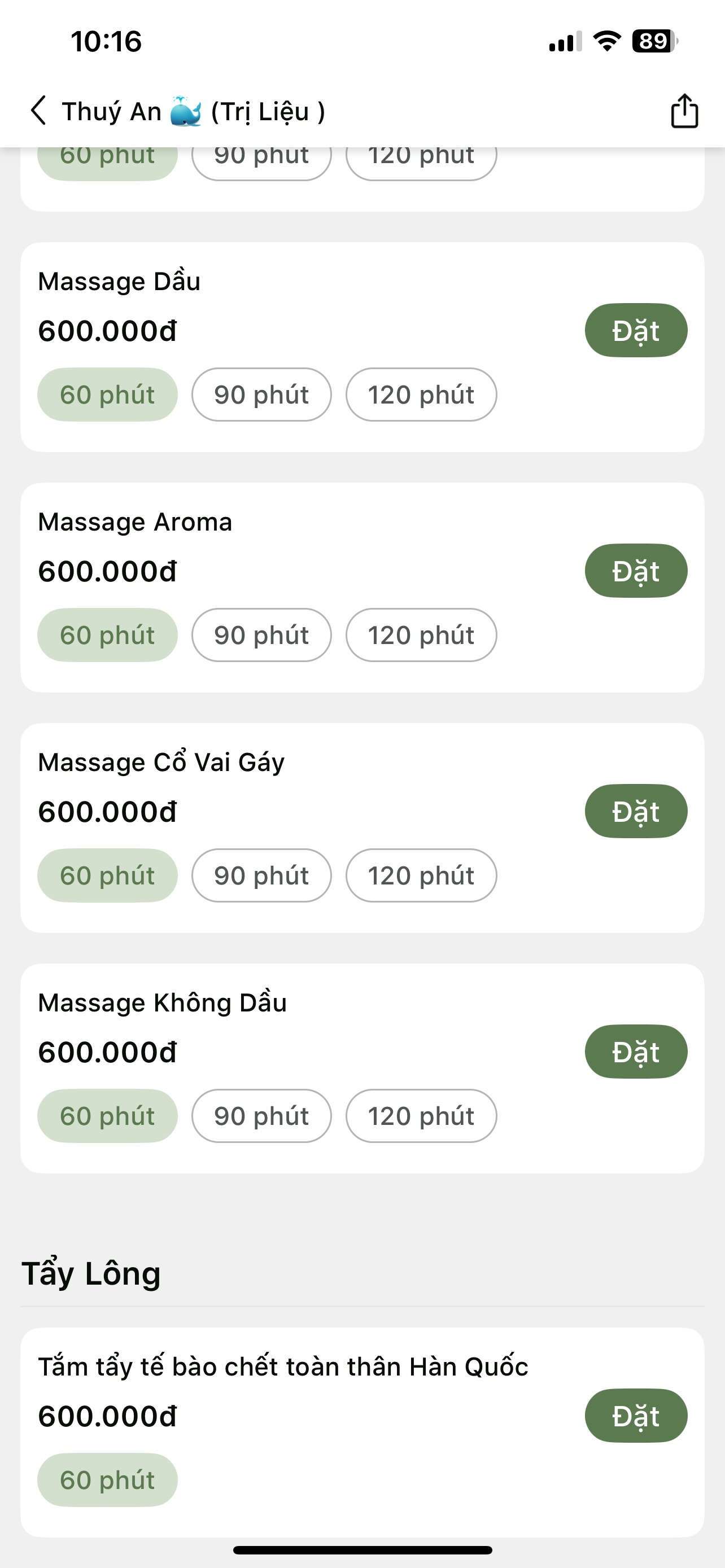The width and height of the screenshot is (725, 1568).
Task: Book Massage Cổ Vai Gáy
Action: [636, 812]
